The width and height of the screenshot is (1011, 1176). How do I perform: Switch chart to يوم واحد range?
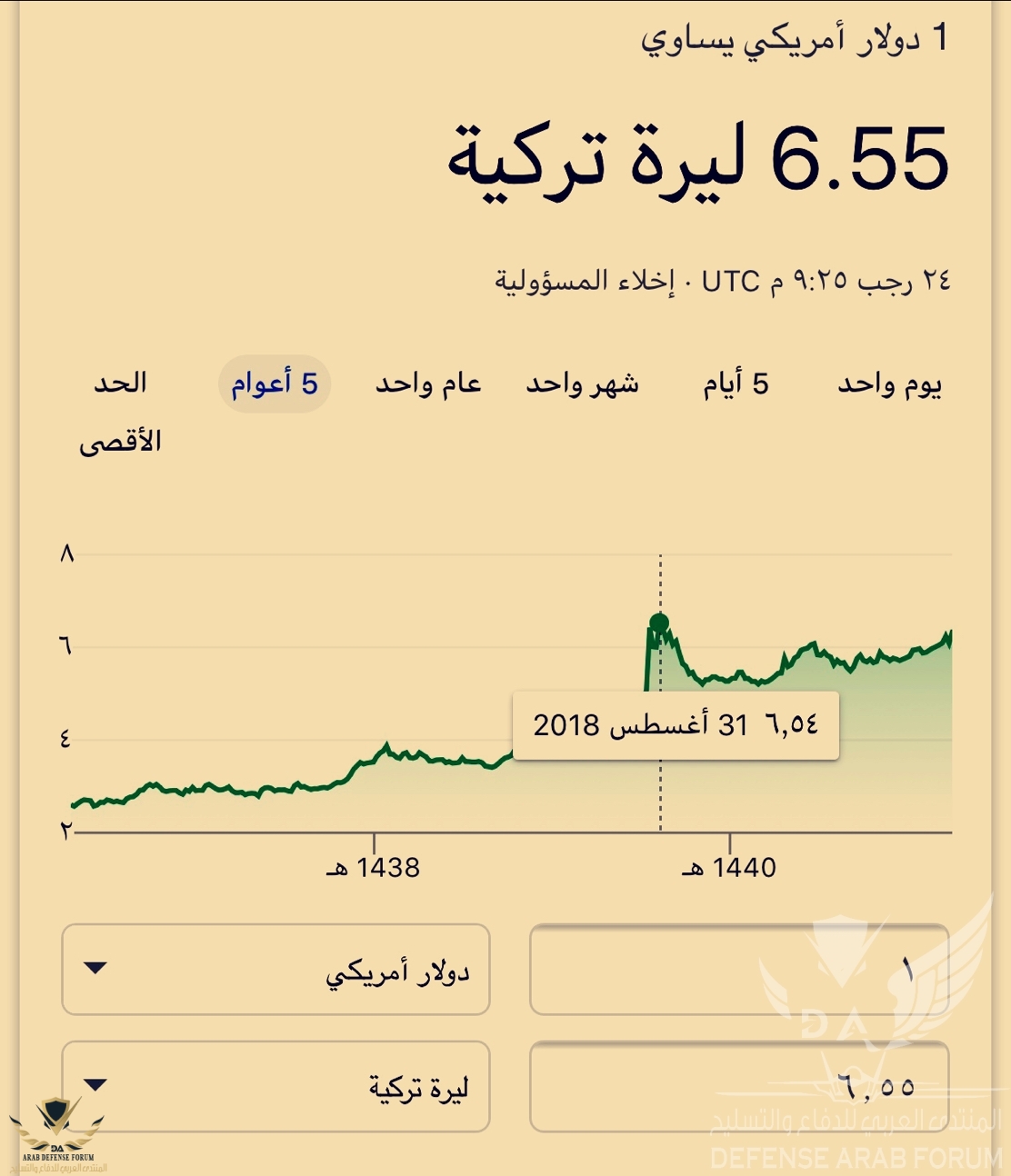coord(889,384)
